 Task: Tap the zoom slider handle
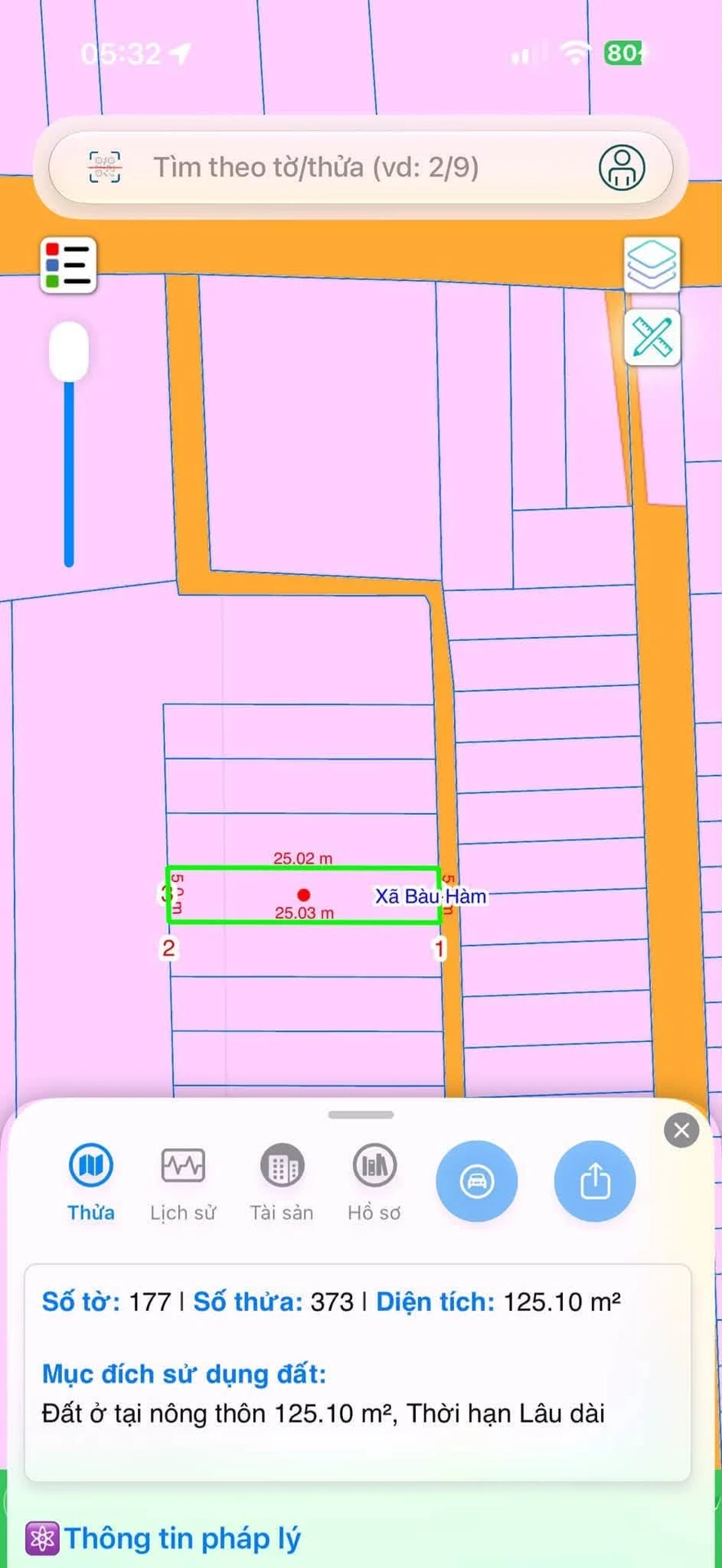click(69, 351)
